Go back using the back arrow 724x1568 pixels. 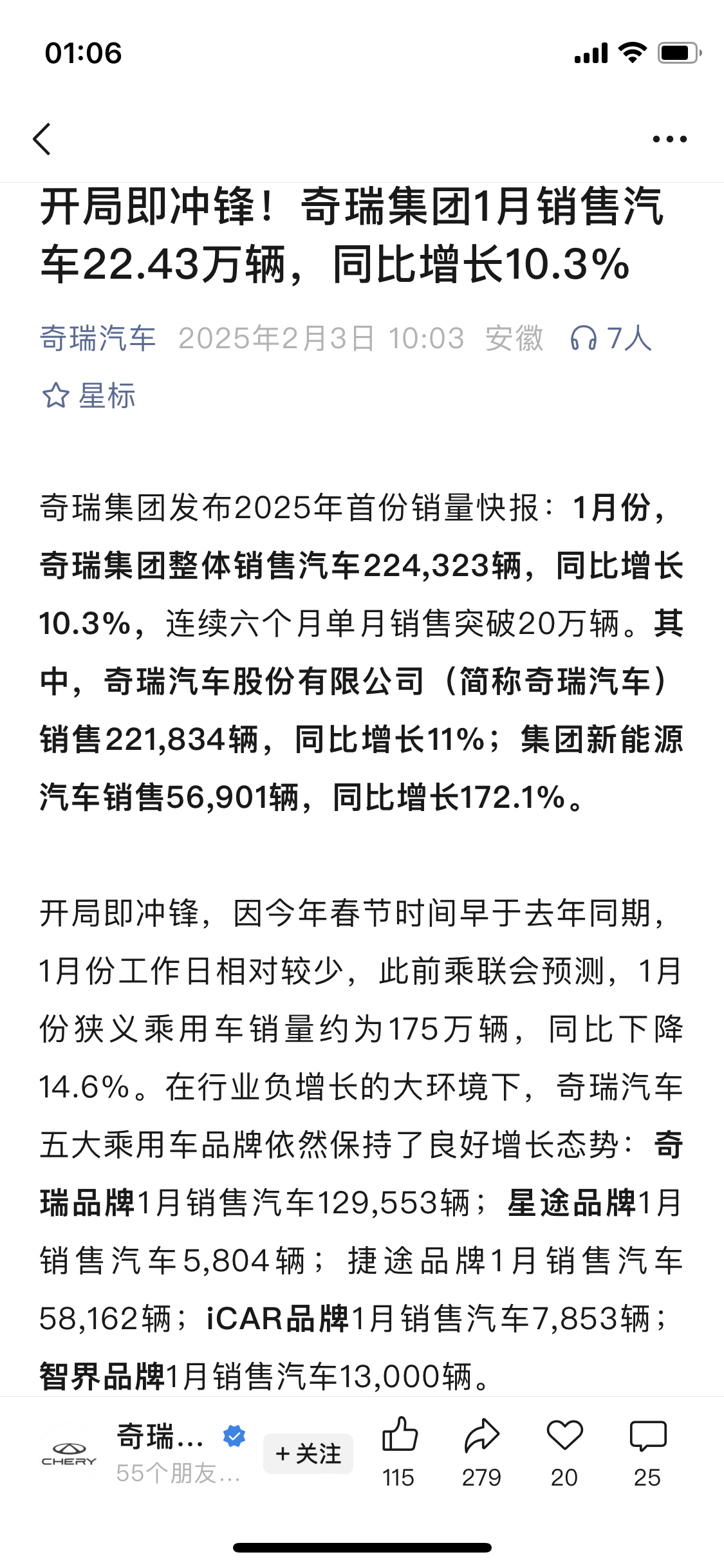[x=42, y=139]
